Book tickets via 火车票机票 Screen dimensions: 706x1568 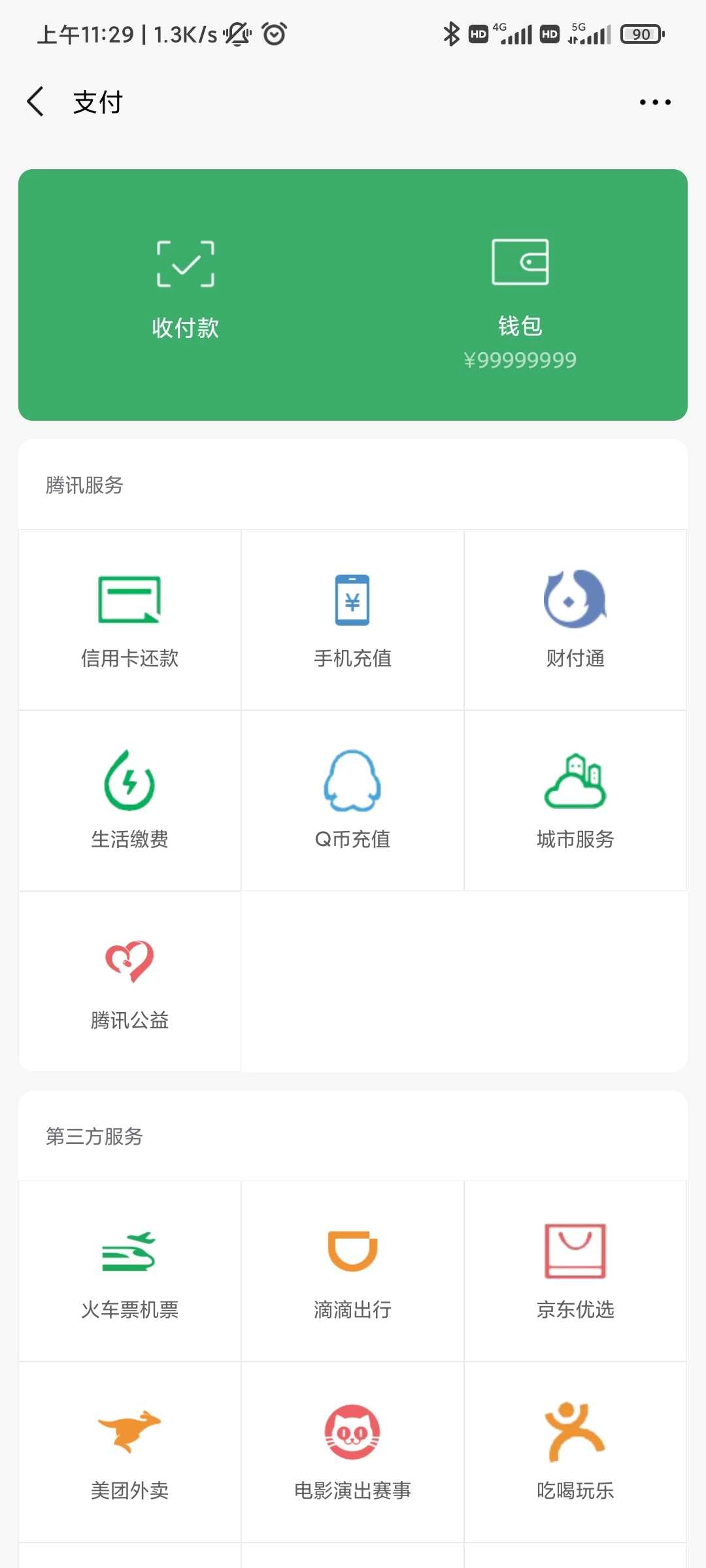coord(129,1271)
